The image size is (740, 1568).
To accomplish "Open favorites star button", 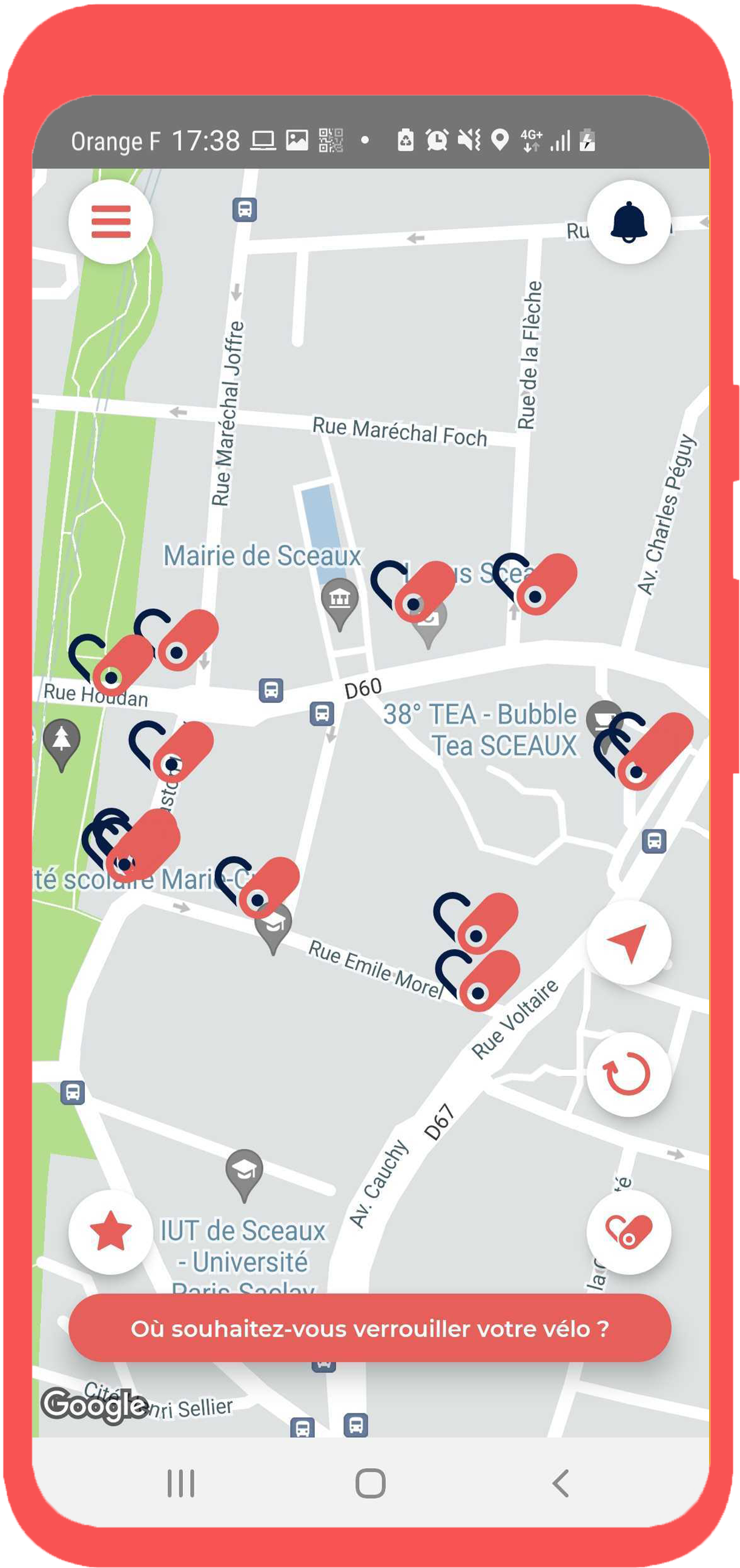I will pos(111,1232).
